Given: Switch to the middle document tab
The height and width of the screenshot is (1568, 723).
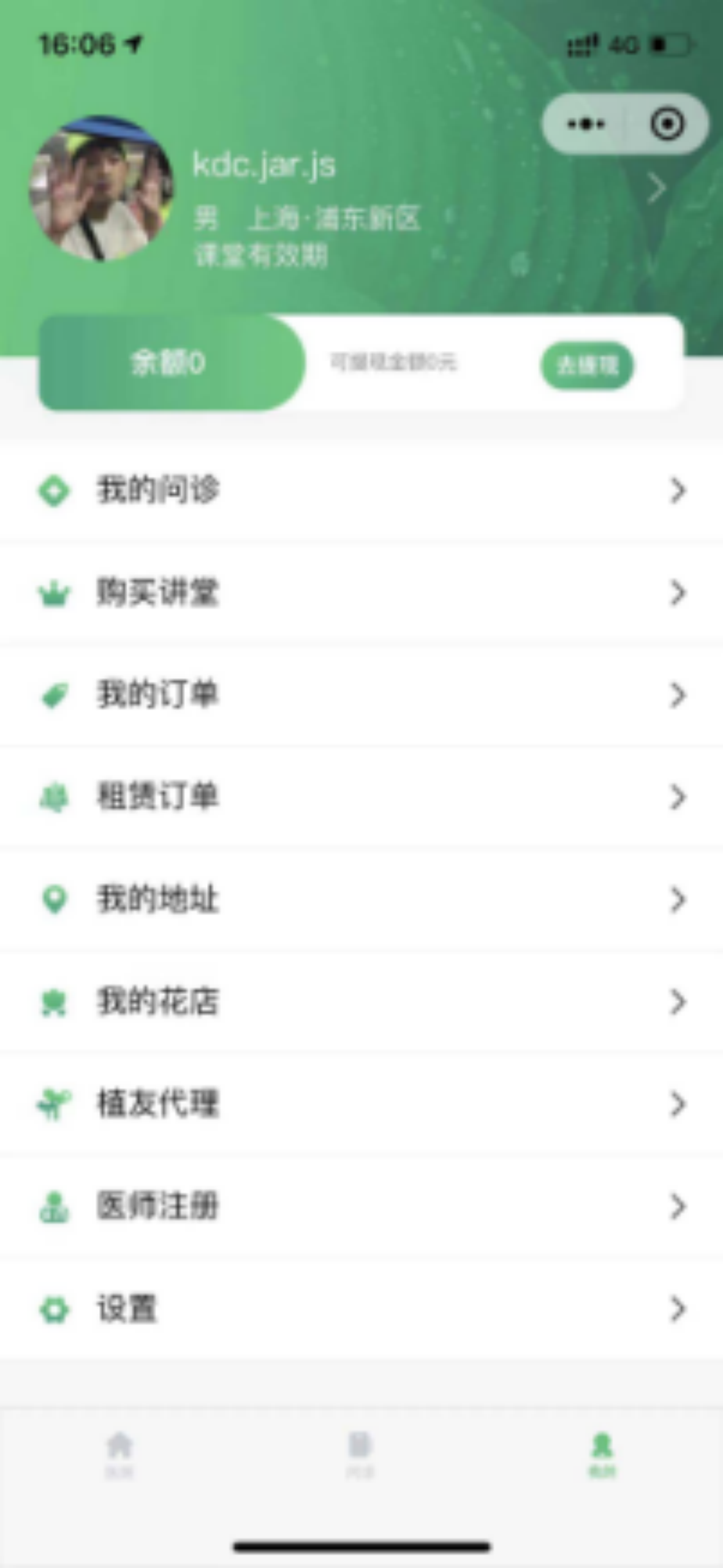Looking at the screenshot, I should click(x=360, y=1455).
